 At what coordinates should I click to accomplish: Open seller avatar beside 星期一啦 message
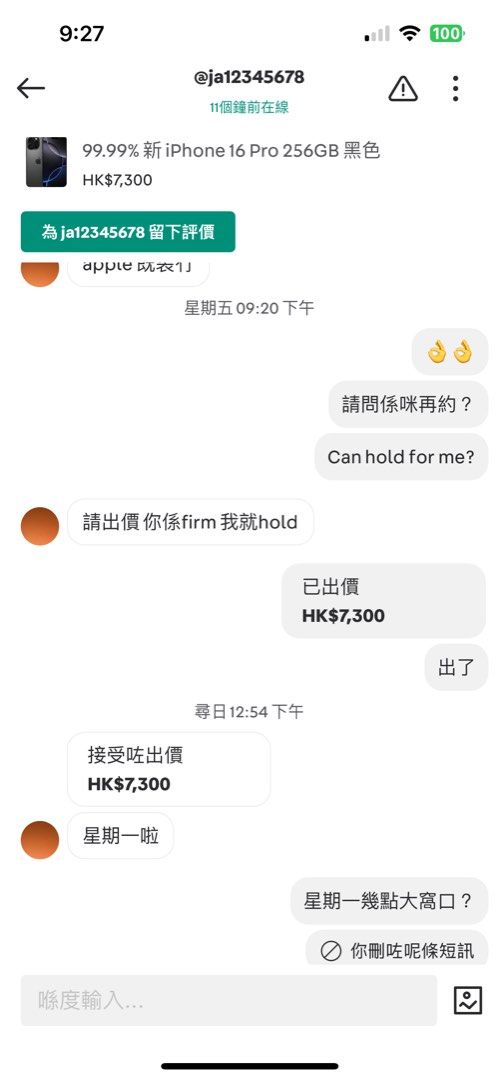(x=40, y=840)
